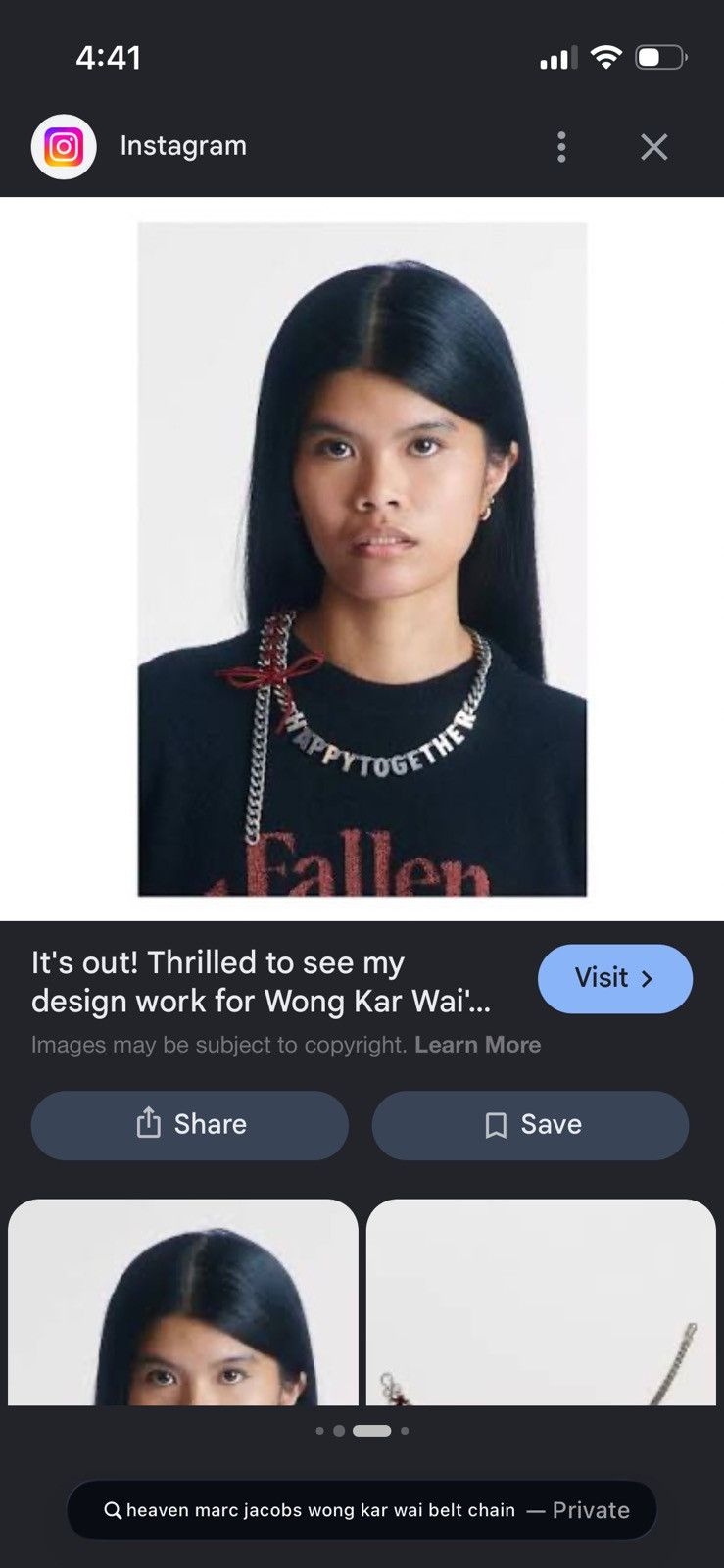Save this image to collection
This screenshot has width=724, height=1568.
click(x=530, y=1124)
